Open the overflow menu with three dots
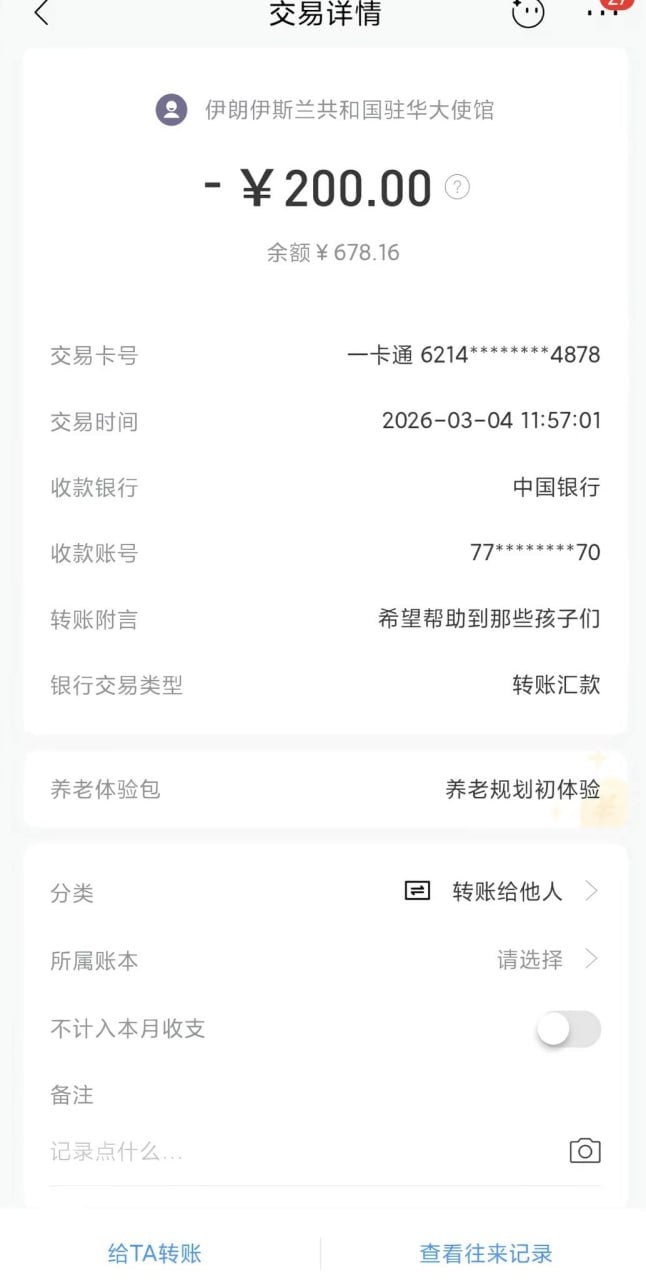 [x=603, y=12]
